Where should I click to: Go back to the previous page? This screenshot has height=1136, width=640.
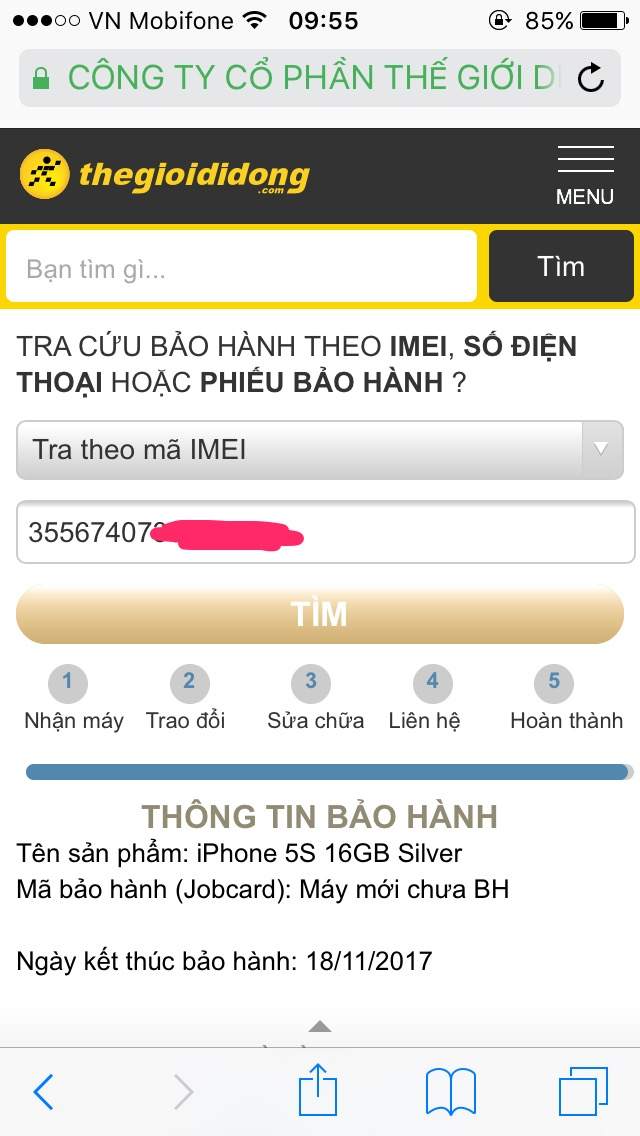(x=43, y=1092)
